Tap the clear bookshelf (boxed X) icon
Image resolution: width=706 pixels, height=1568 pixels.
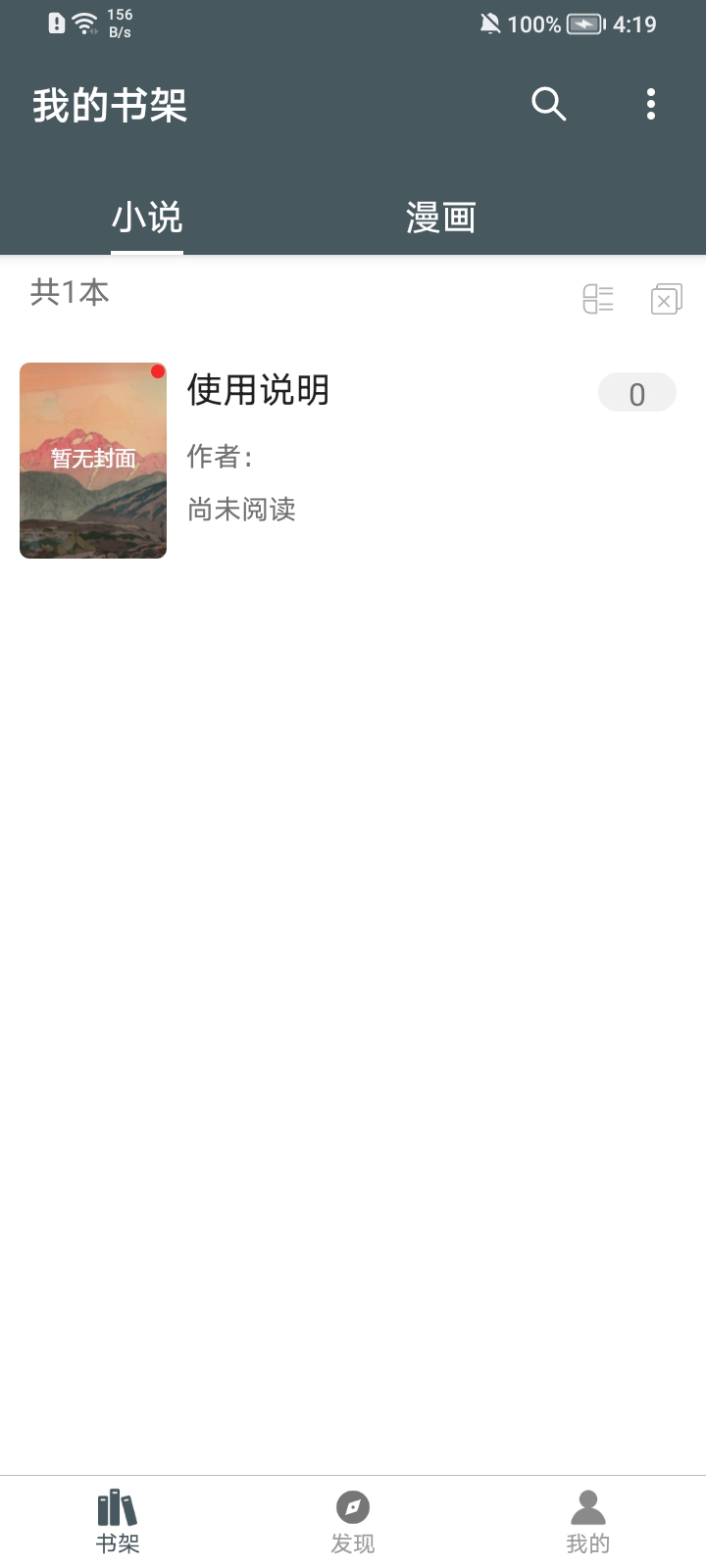(666, 298)
